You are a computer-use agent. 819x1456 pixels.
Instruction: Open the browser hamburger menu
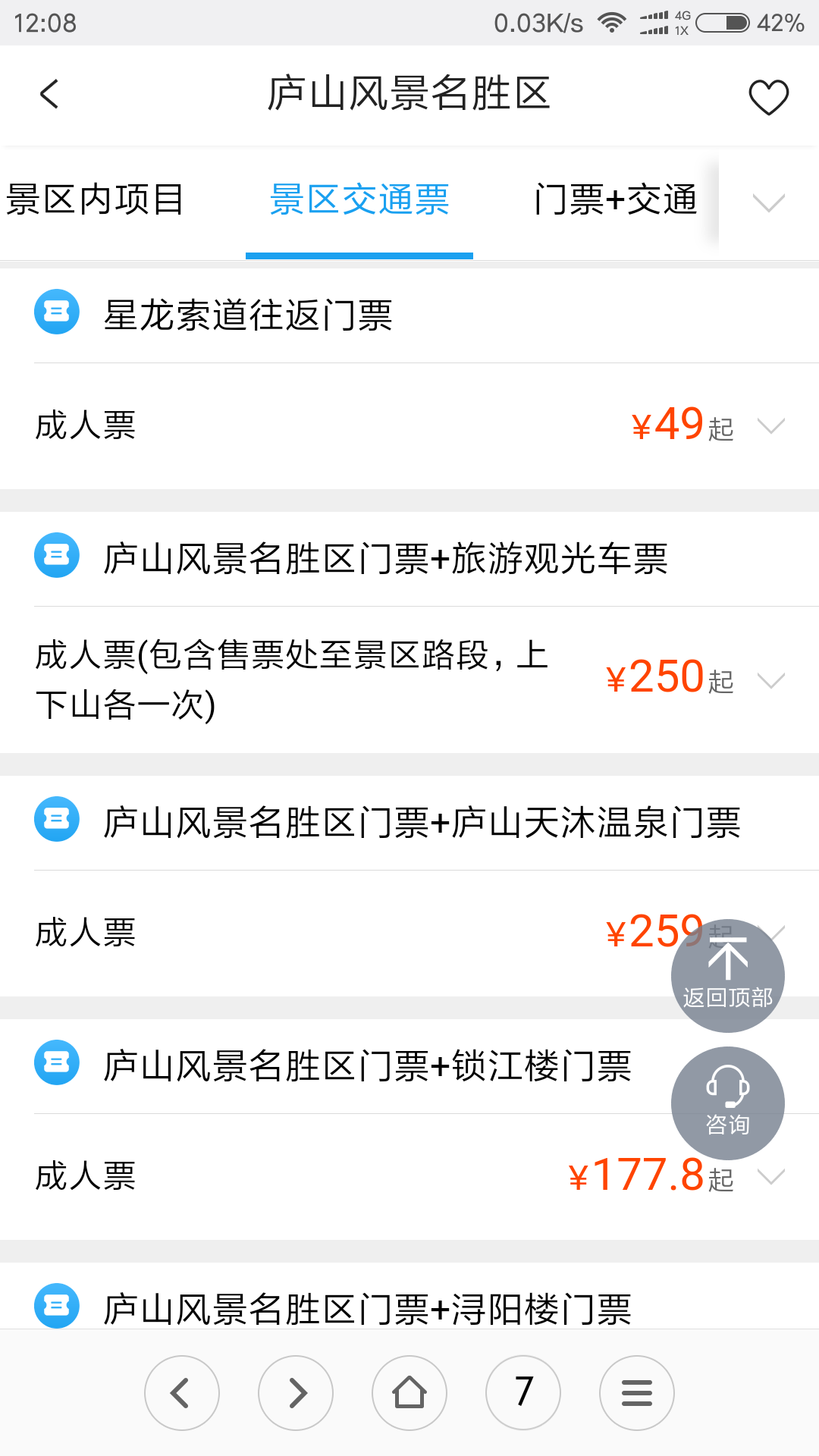[x=637, y=1393]
